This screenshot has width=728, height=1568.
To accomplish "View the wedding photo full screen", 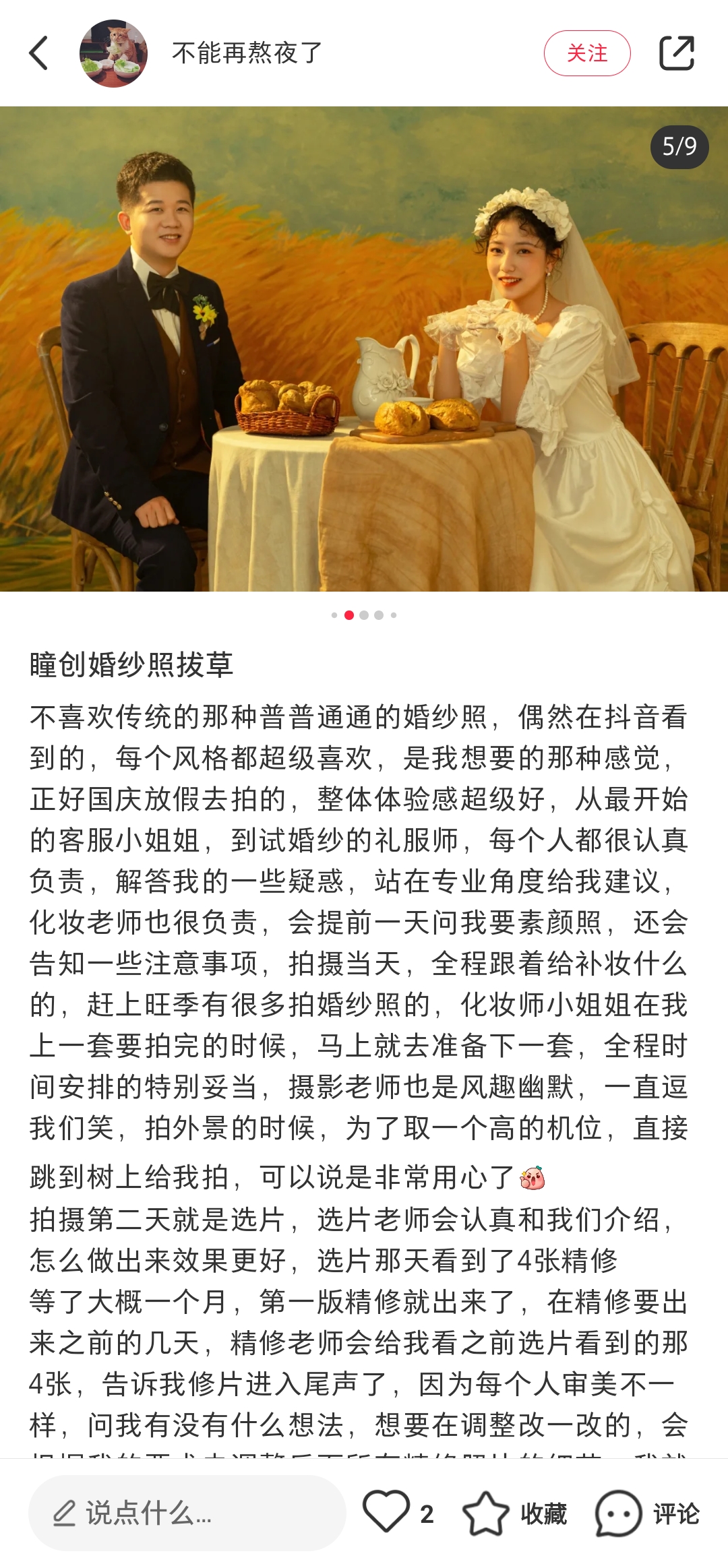I will pos(364,349).
